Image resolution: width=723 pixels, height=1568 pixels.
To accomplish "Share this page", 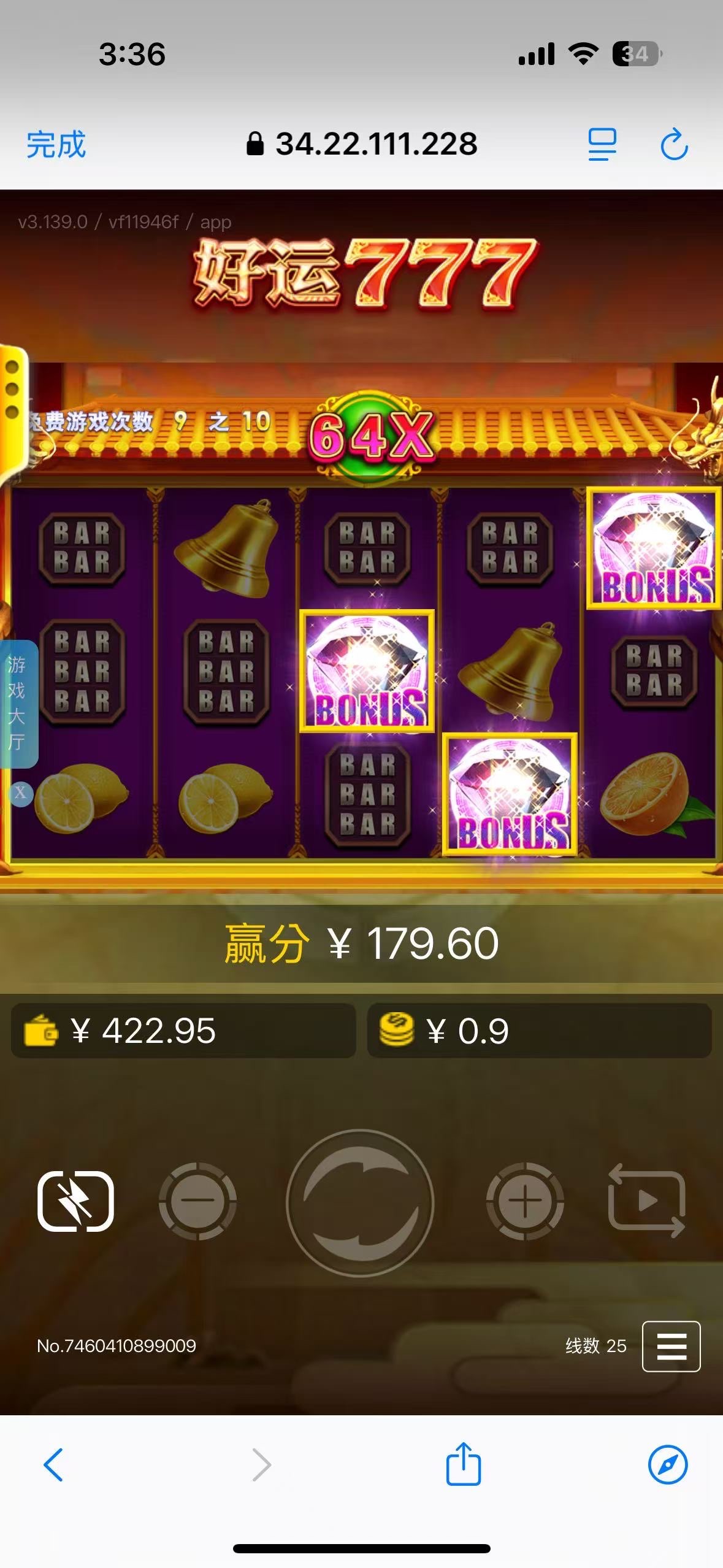I will click(463, 1465).
